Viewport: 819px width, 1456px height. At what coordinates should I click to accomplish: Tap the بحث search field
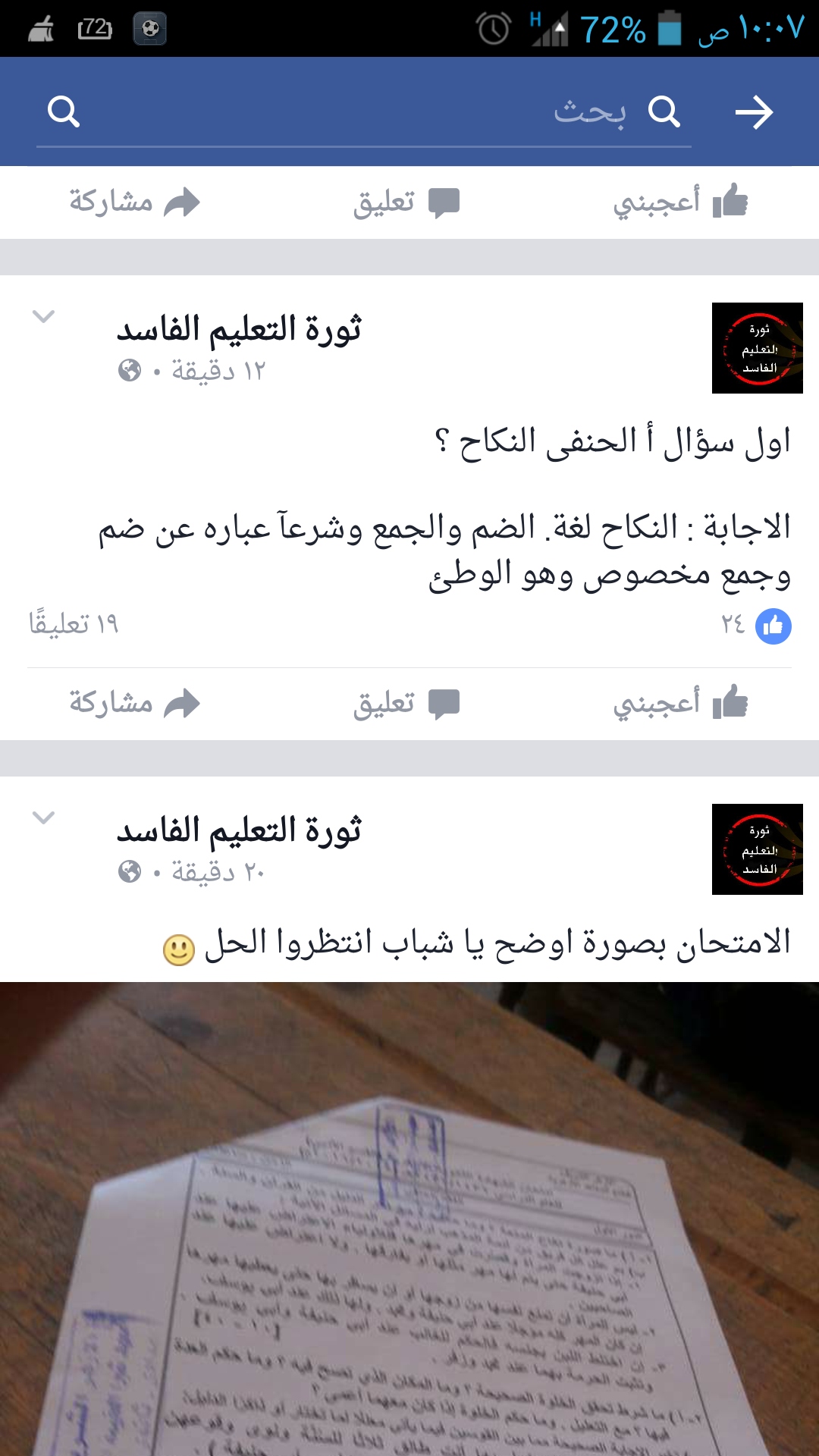[364, 113]
